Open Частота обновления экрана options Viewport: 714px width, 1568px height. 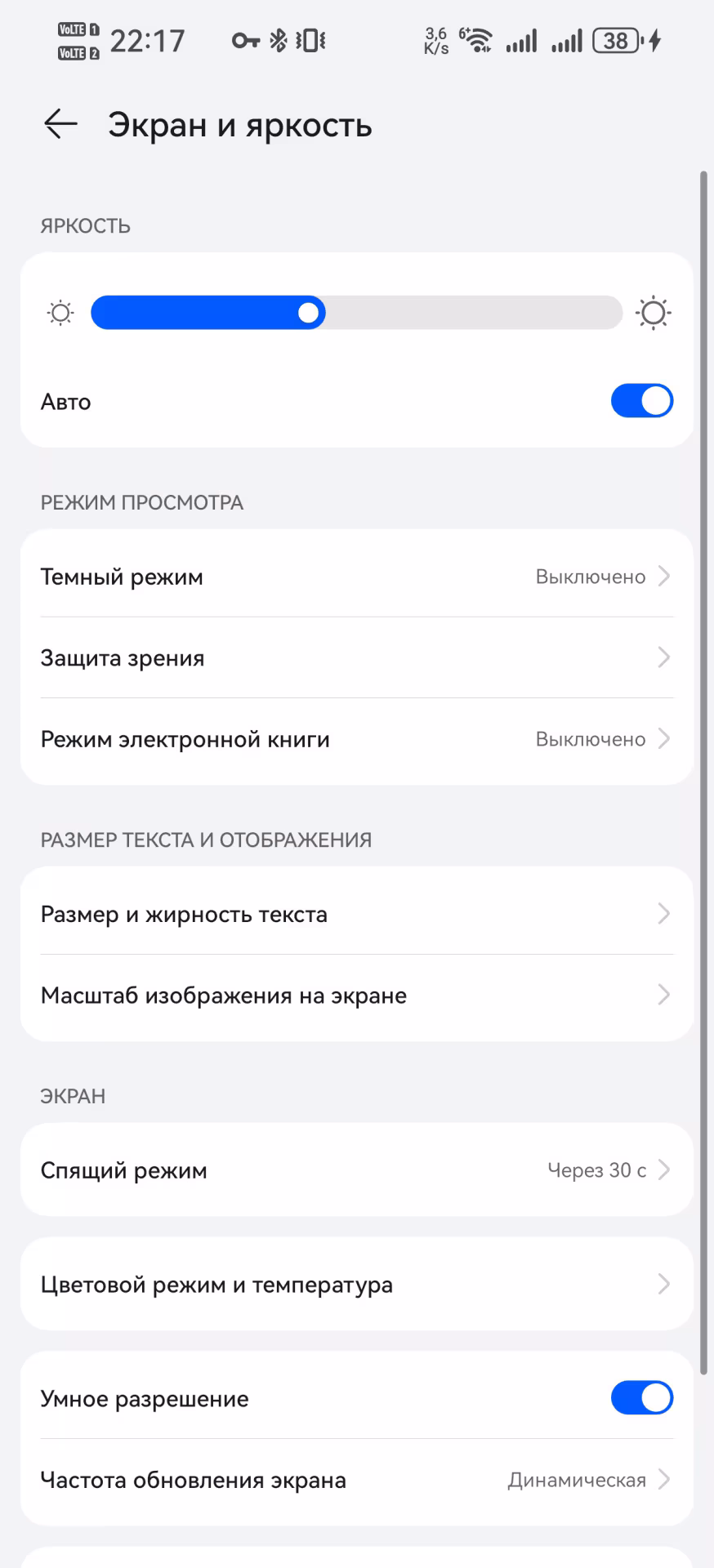coord(357,1480)
